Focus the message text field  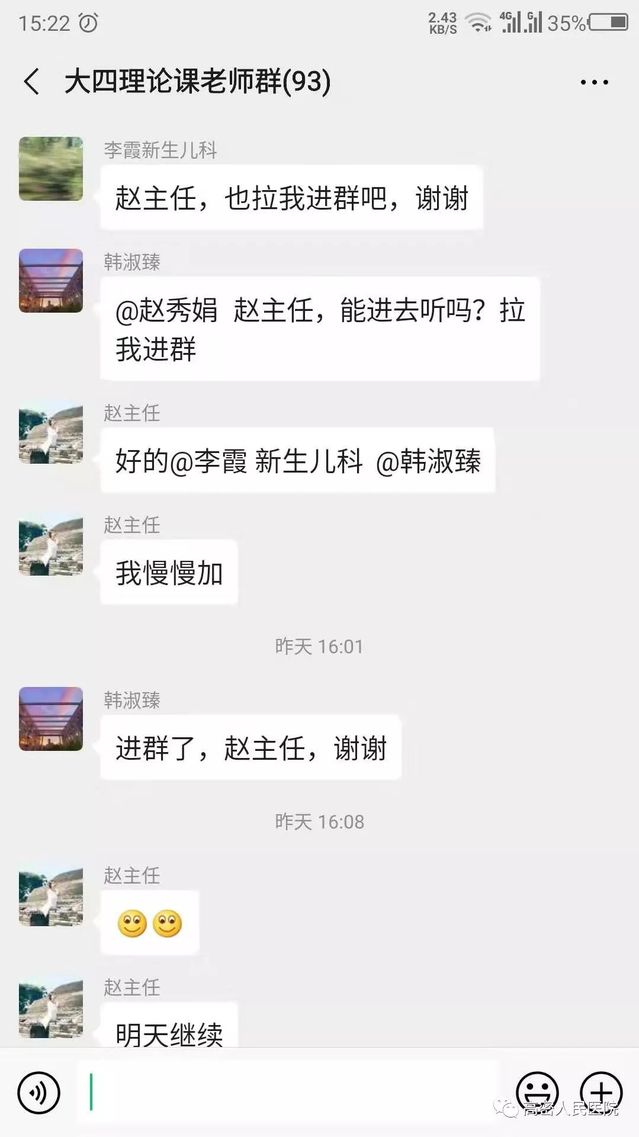290,1092
